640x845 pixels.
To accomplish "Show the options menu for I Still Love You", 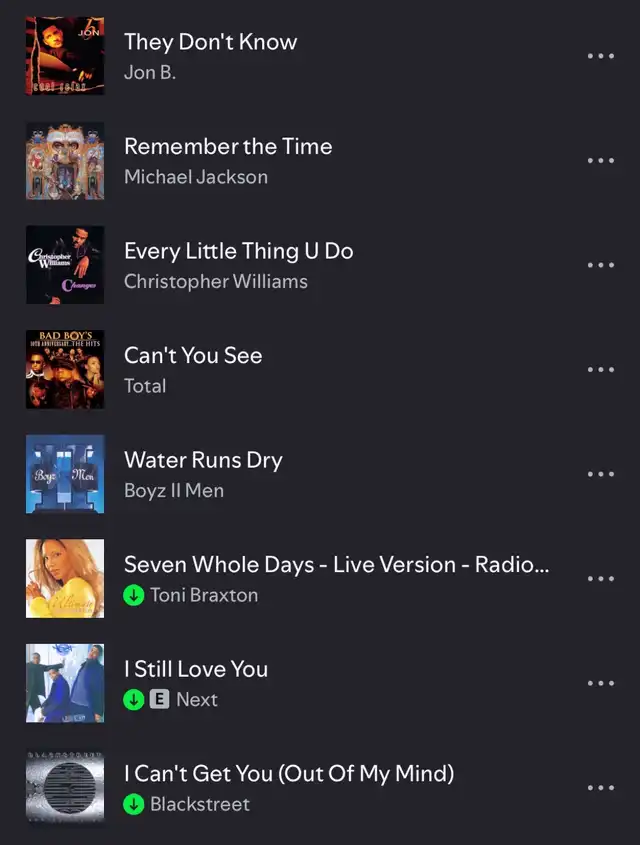I will [x=600, y=683].
